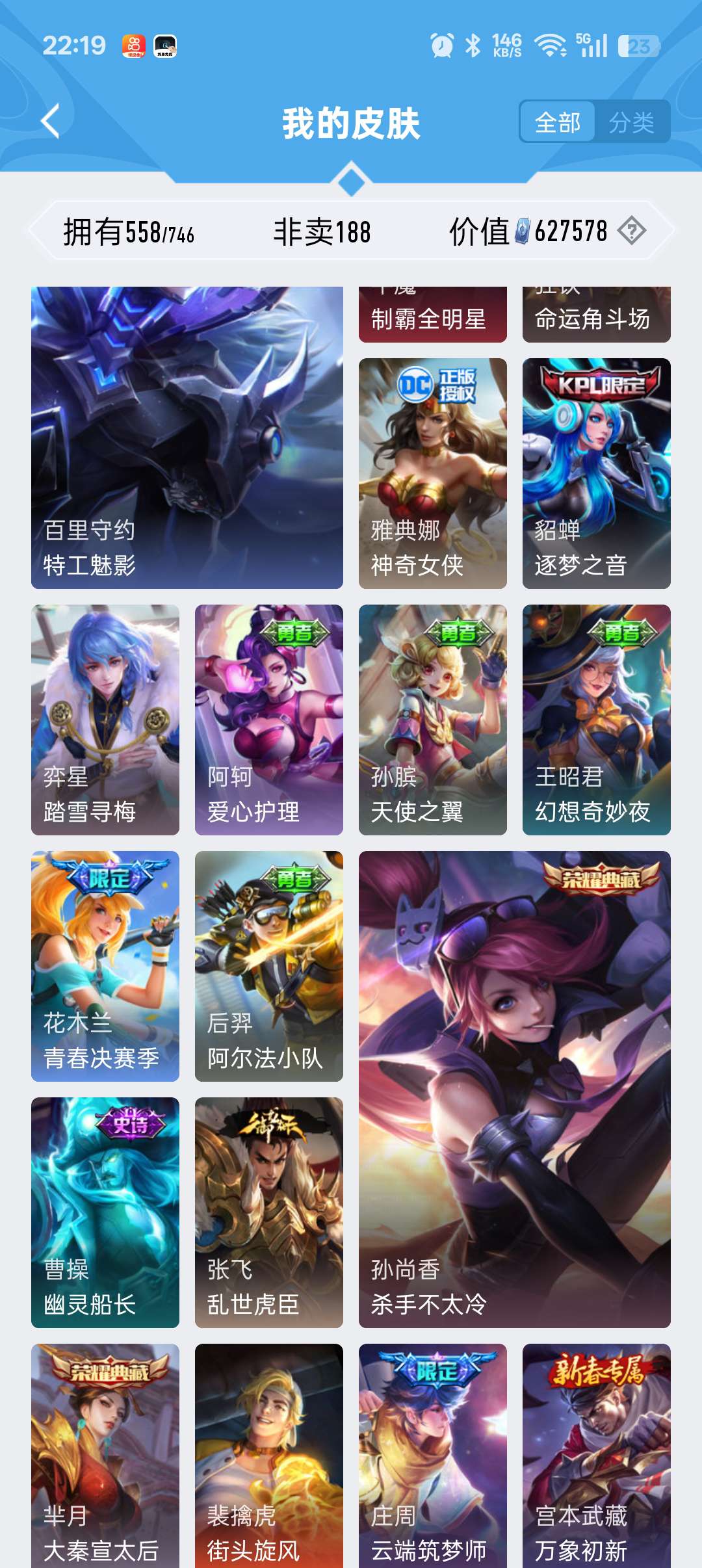
Task: Go back from 我的皮肤 page
Action: 51,121
